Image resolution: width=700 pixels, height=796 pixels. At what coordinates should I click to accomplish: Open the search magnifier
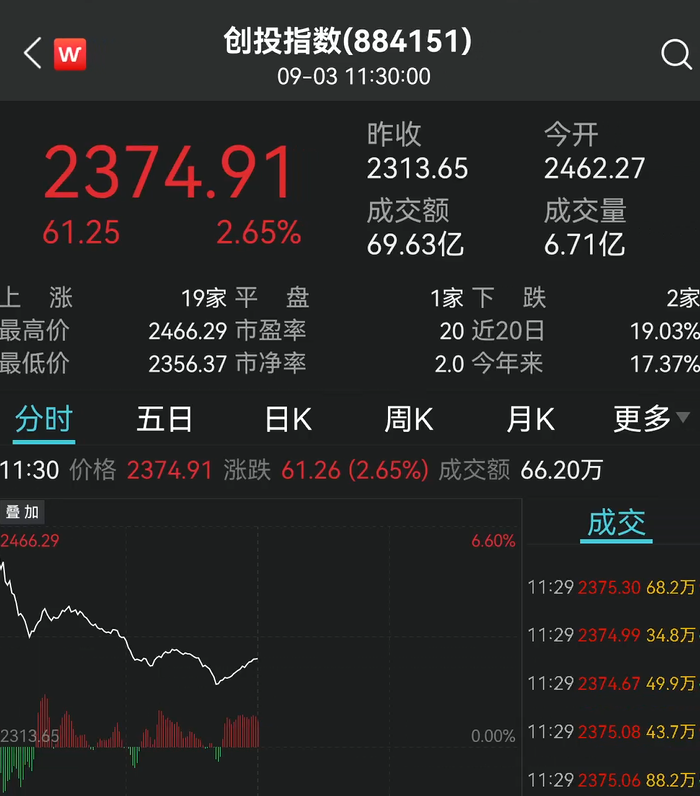click(x=675, y=54)
